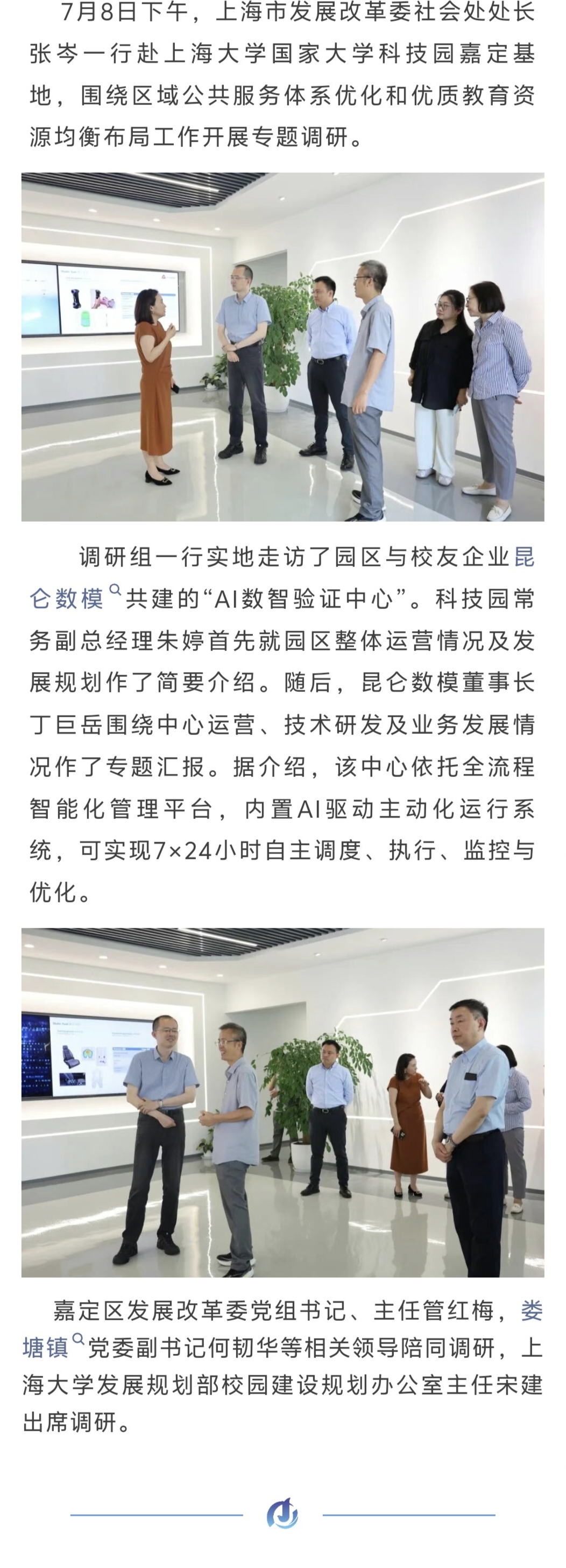View the second photo of the group
The image size is (566, 1568).
[x=282, y=1102]
